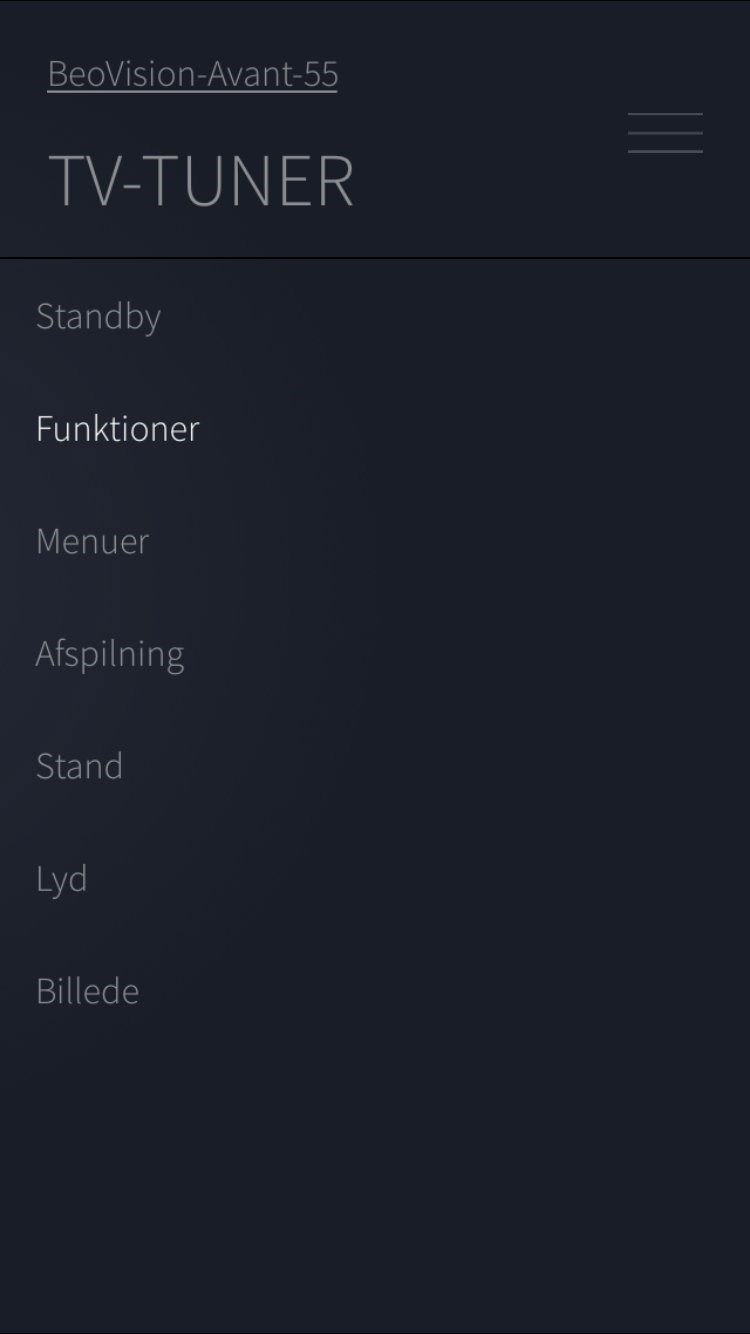Viewport: 750px width, 1334px height.
Task: Tap the BeoVision-Avant-55 link
Action: (192, 74)
